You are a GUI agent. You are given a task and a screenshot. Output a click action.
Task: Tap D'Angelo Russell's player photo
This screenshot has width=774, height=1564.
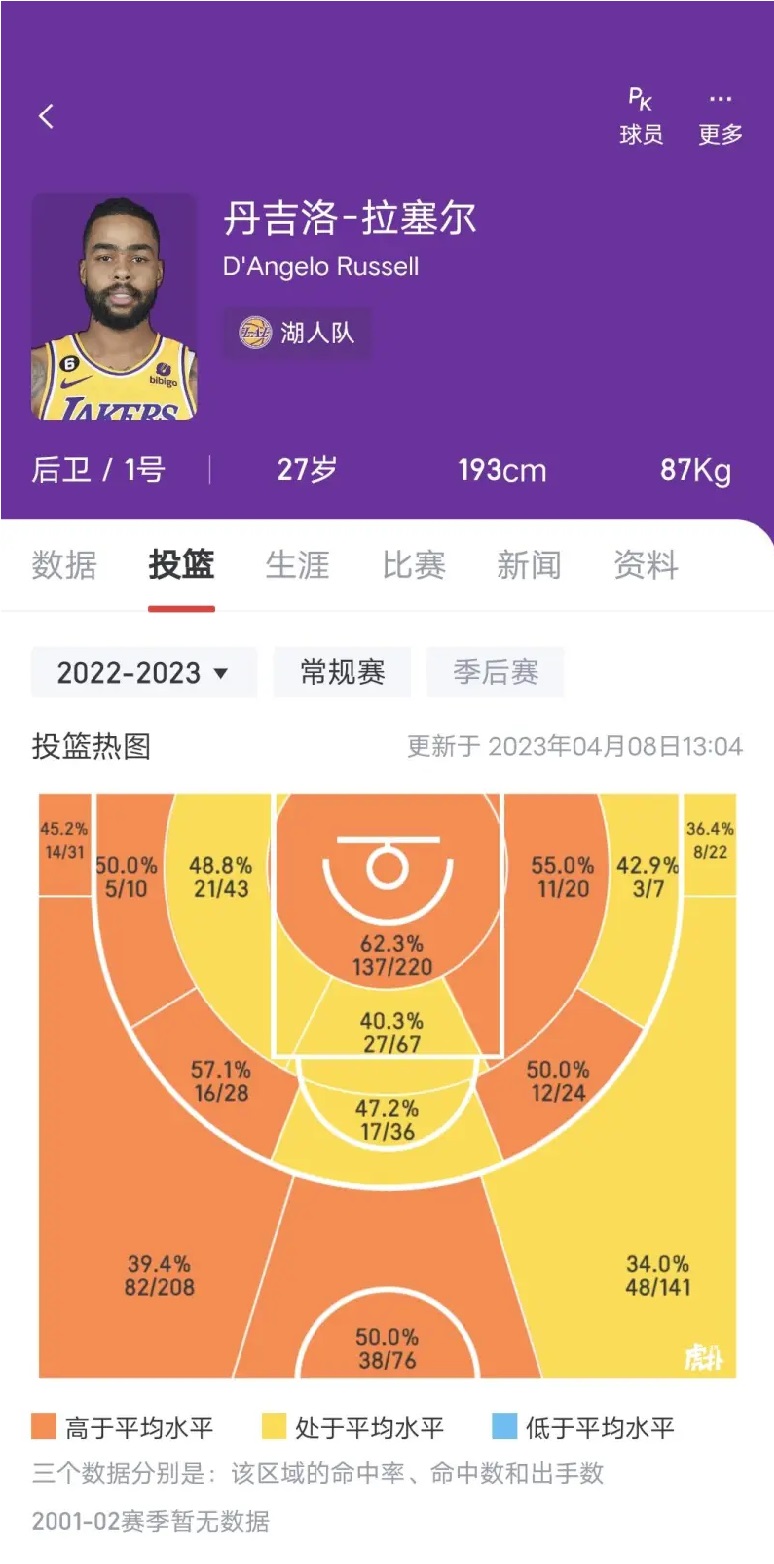[x=114, y=306]
